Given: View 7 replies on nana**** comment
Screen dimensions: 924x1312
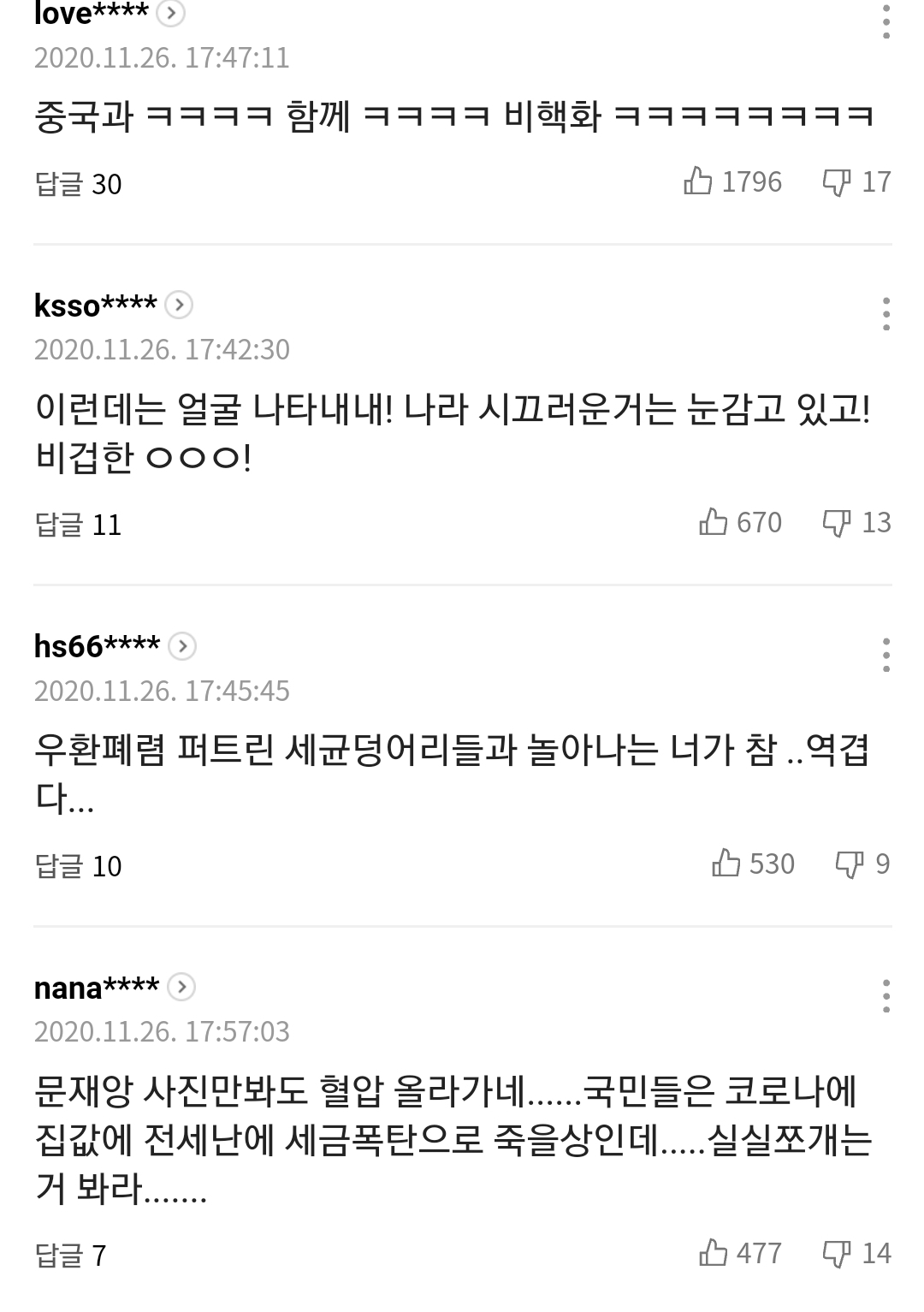Looking at the screenshot, I should click(70, 1256).
